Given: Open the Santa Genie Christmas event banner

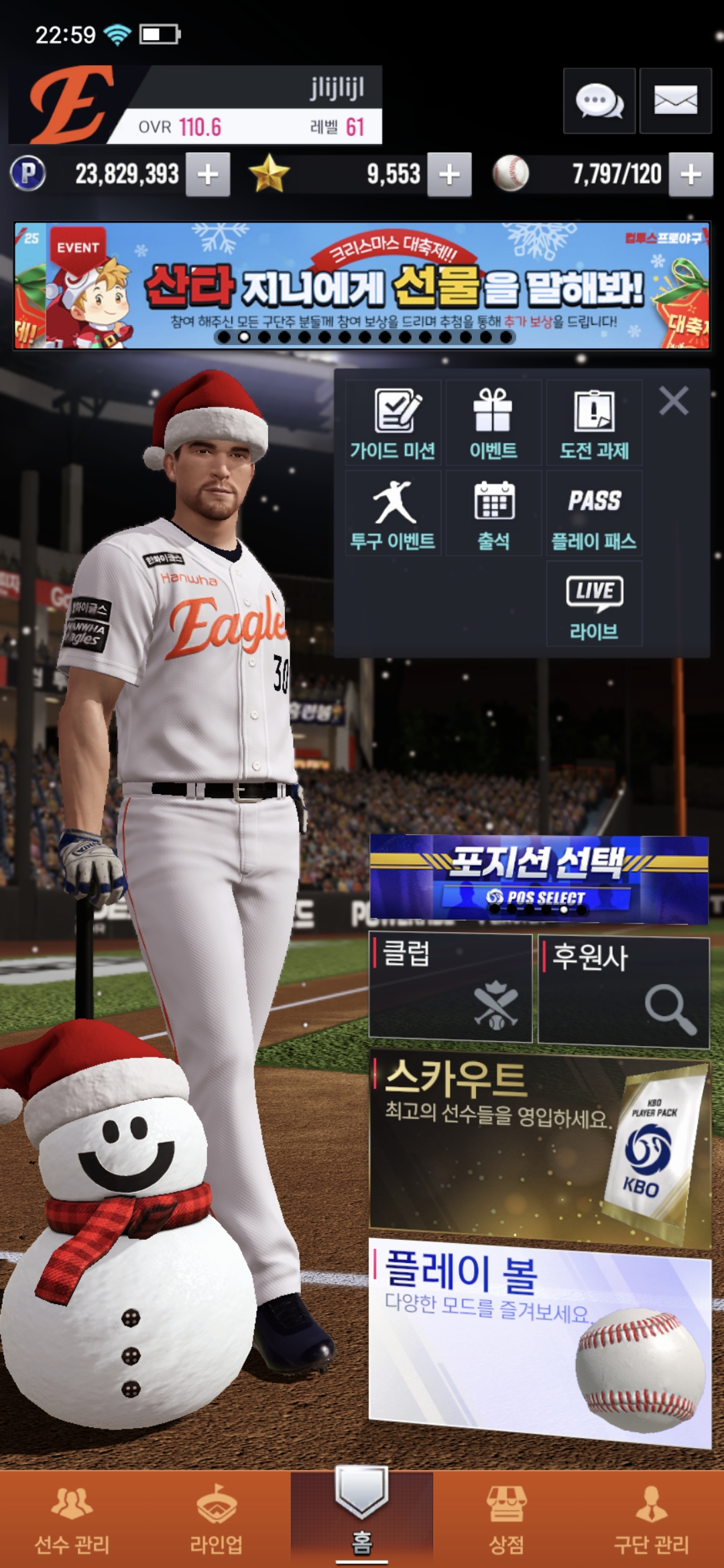Looking at the screenshot, I should pyautogui.click(x=362, y=285).
